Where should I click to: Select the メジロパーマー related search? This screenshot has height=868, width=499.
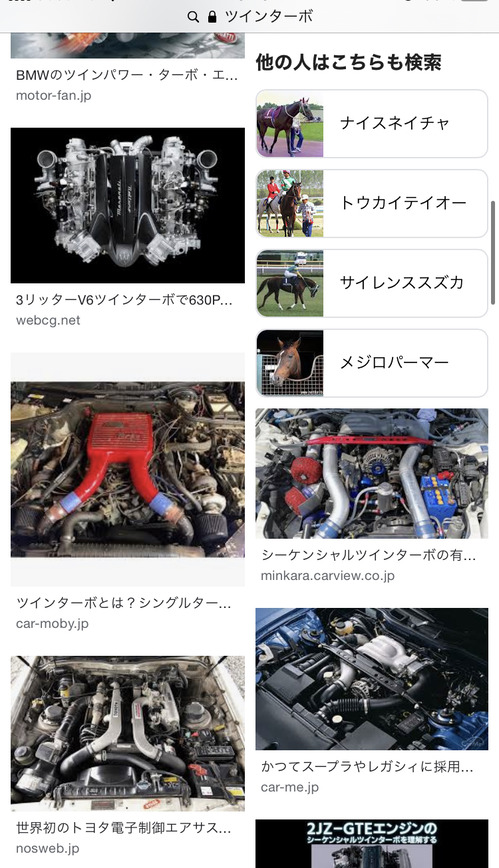[x=372, y=363]
